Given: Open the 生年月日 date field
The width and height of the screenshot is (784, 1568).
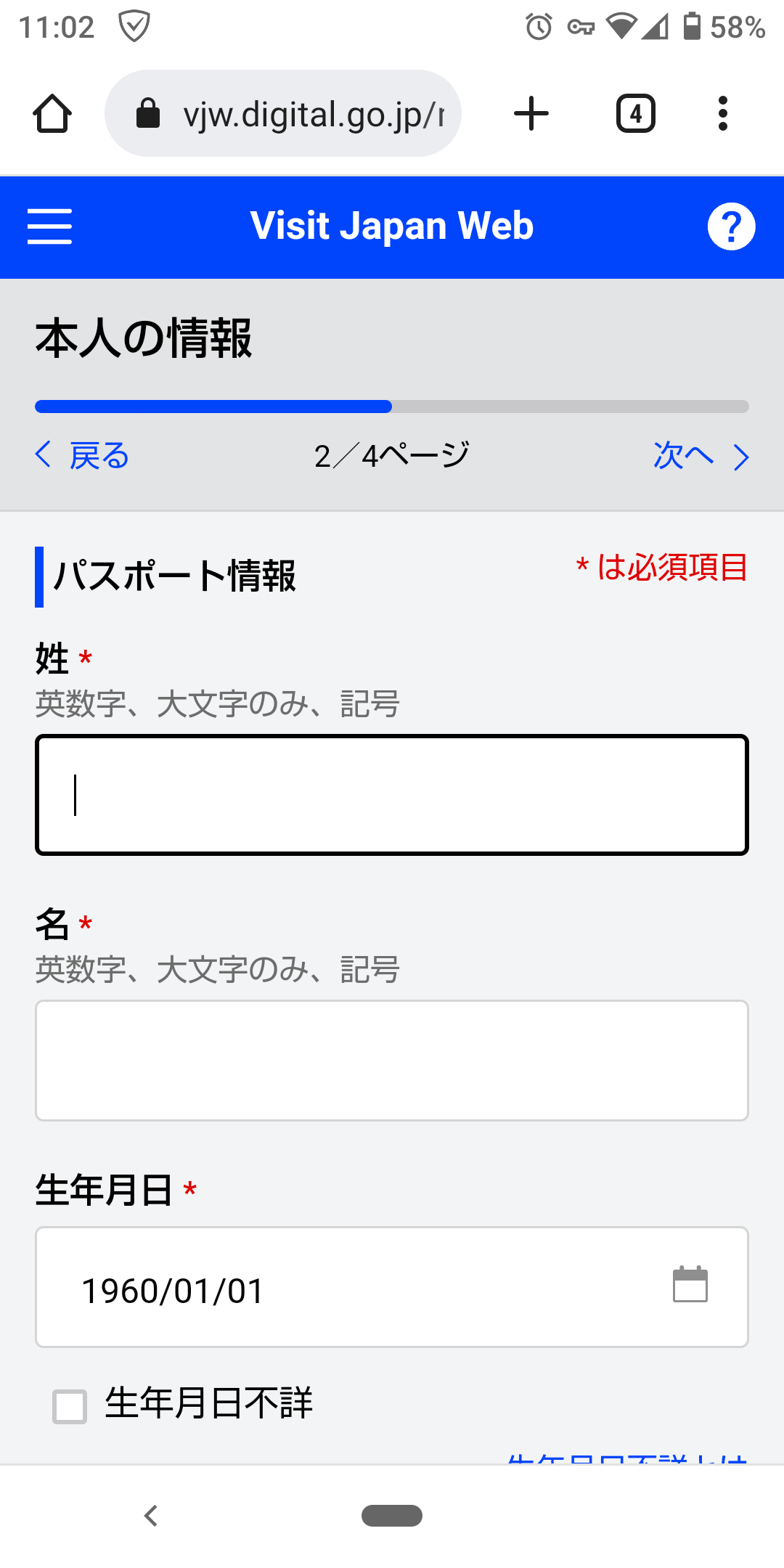Looking at the screenshot, I should point(392,1287).
